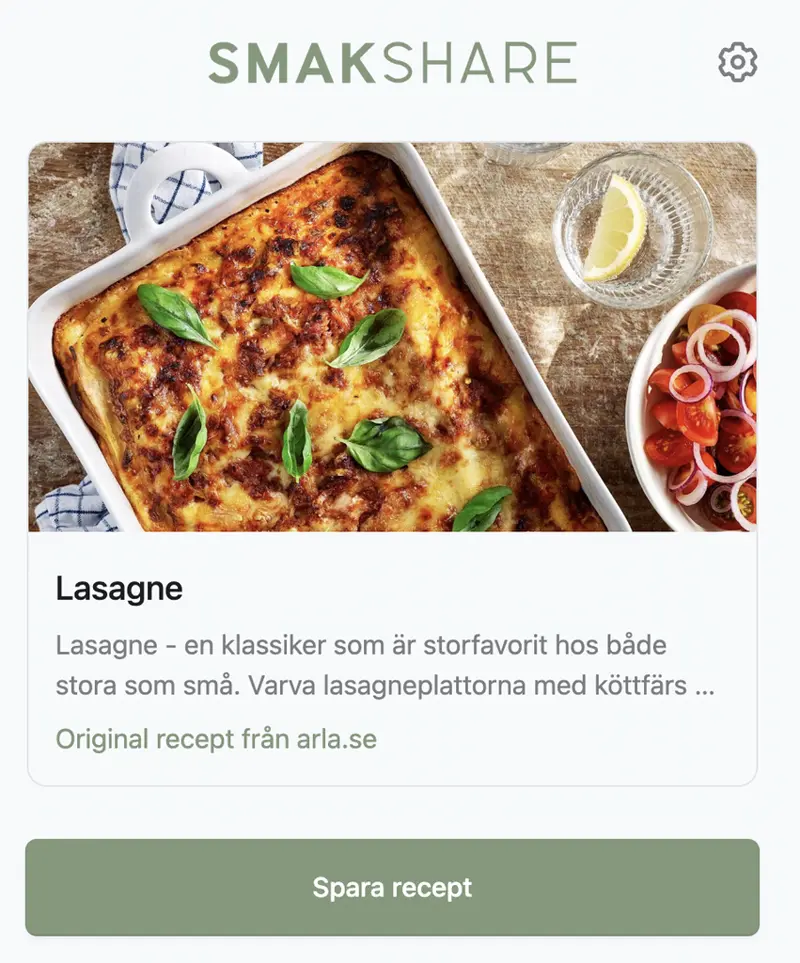Follow the Original recept från arla.se link
Image resolution: width=800 pixels, height=963 pixels.
point(216,740)
